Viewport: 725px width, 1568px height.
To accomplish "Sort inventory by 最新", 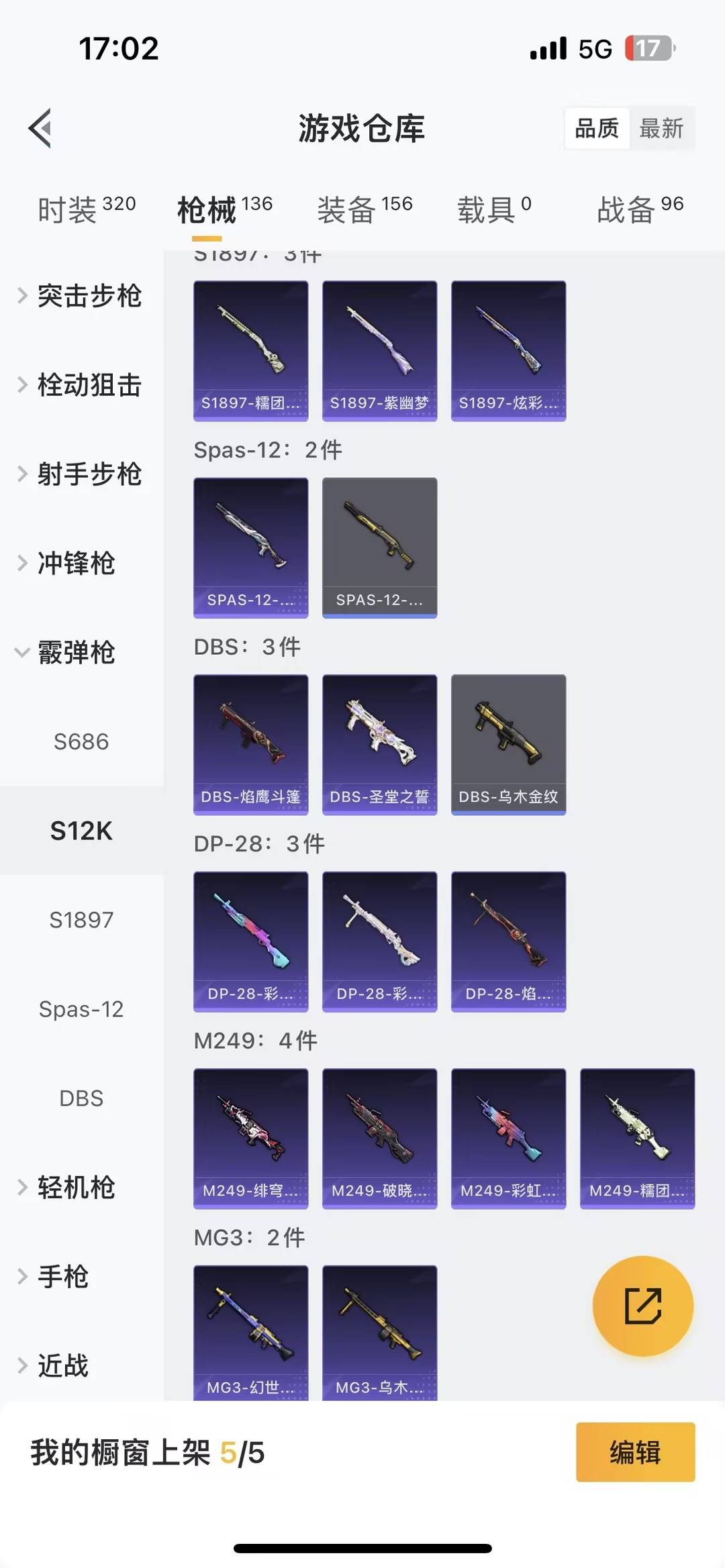I will point(662,129).
